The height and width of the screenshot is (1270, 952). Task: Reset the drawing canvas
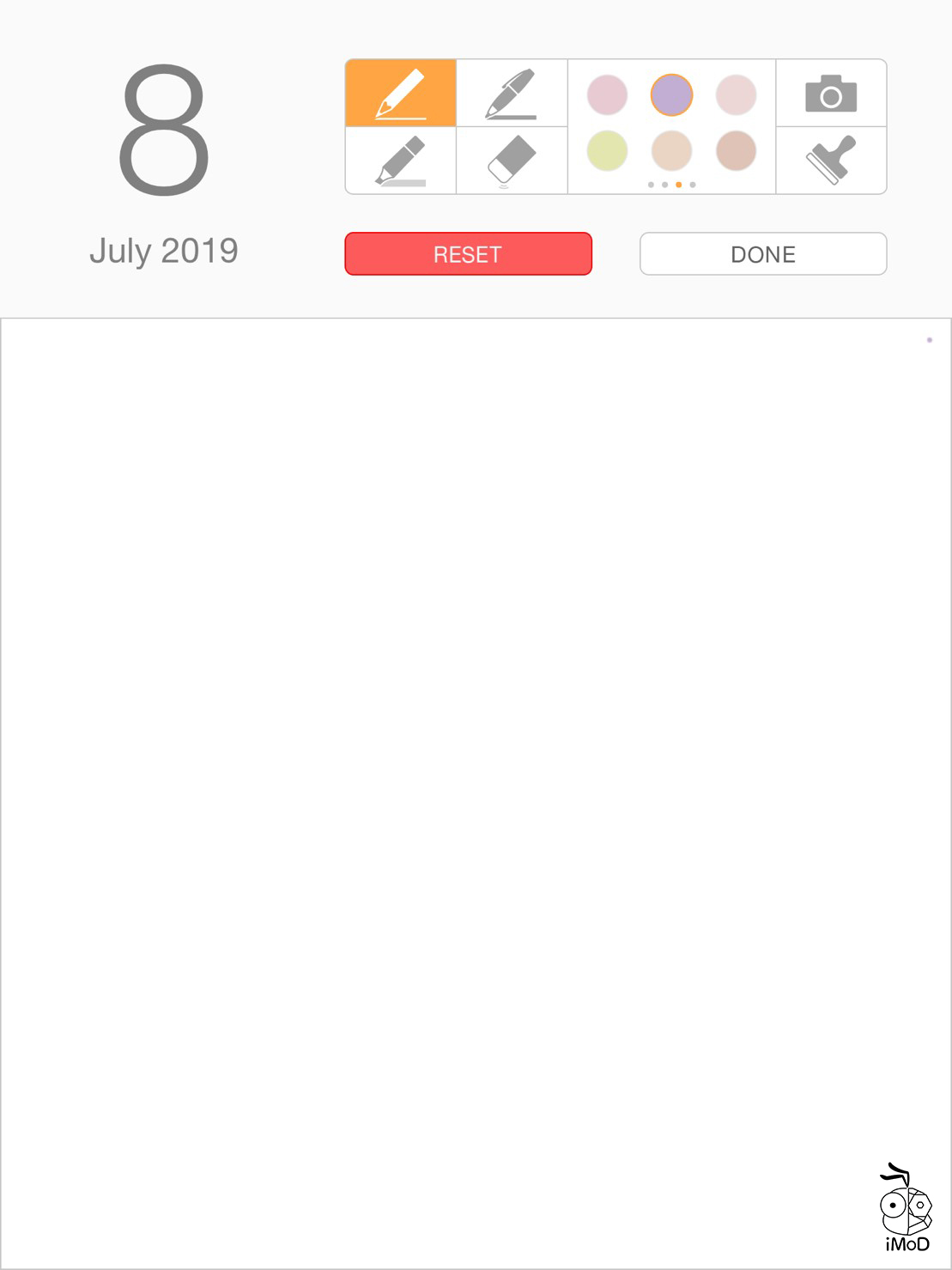pyautogui.click(x=468, y=254)
